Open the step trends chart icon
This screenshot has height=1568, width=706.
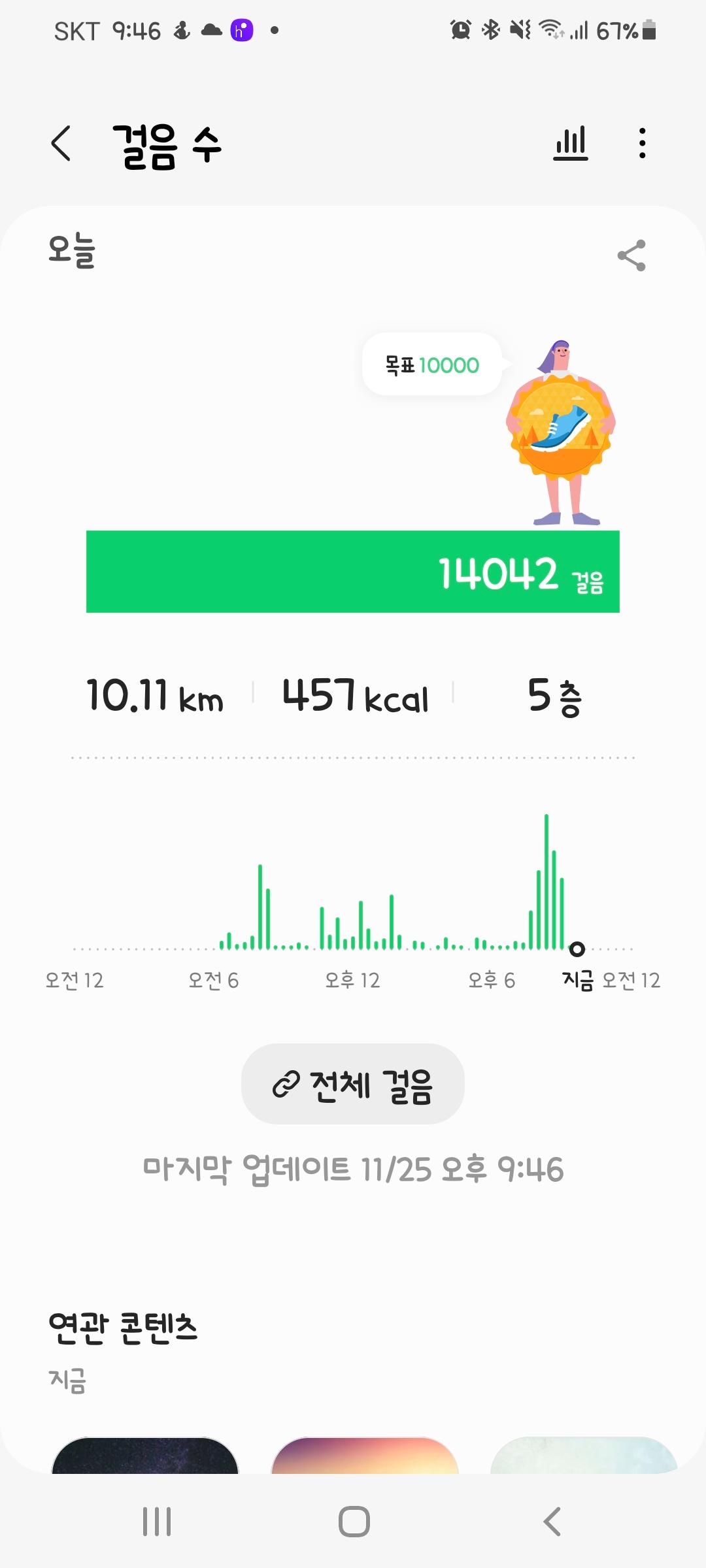tap(571, 144)
